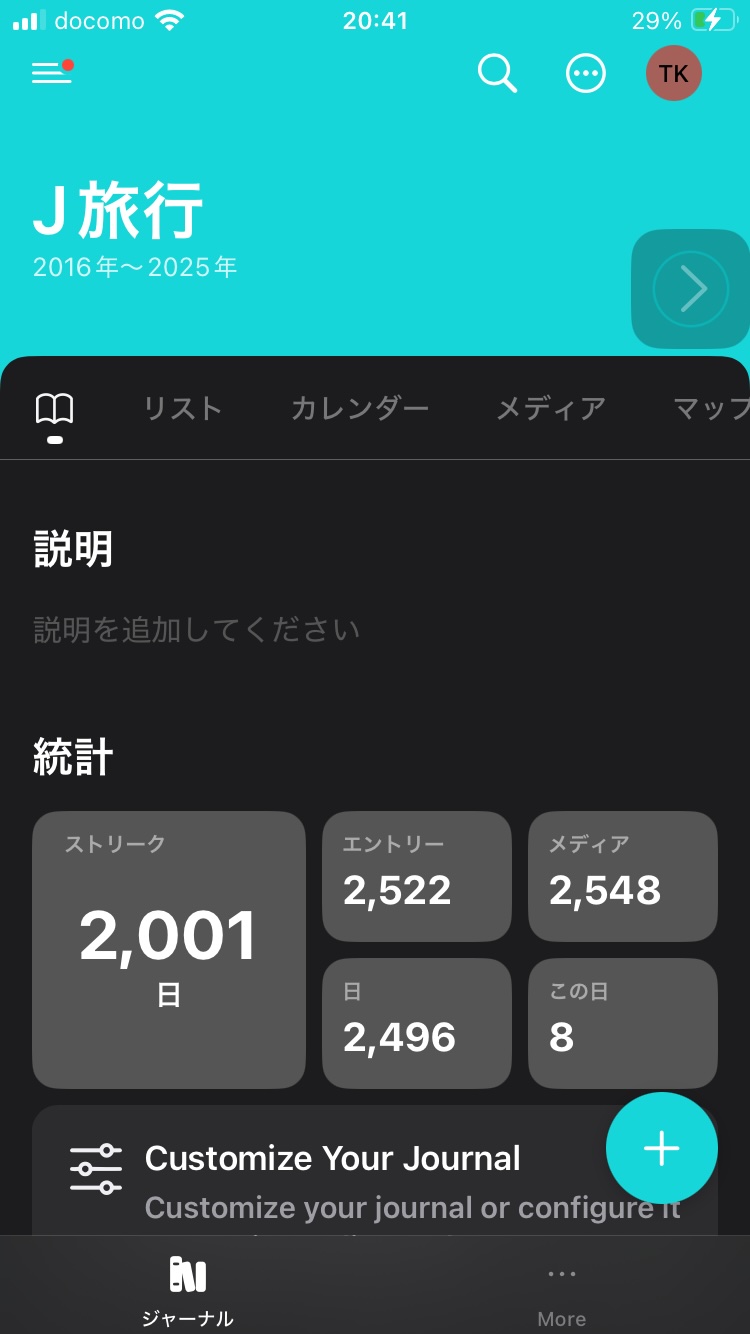This screenshot has width=750, height=1334.
Task: Open the エントリー 2,522 stat card
Action: [x=416, y=876]
